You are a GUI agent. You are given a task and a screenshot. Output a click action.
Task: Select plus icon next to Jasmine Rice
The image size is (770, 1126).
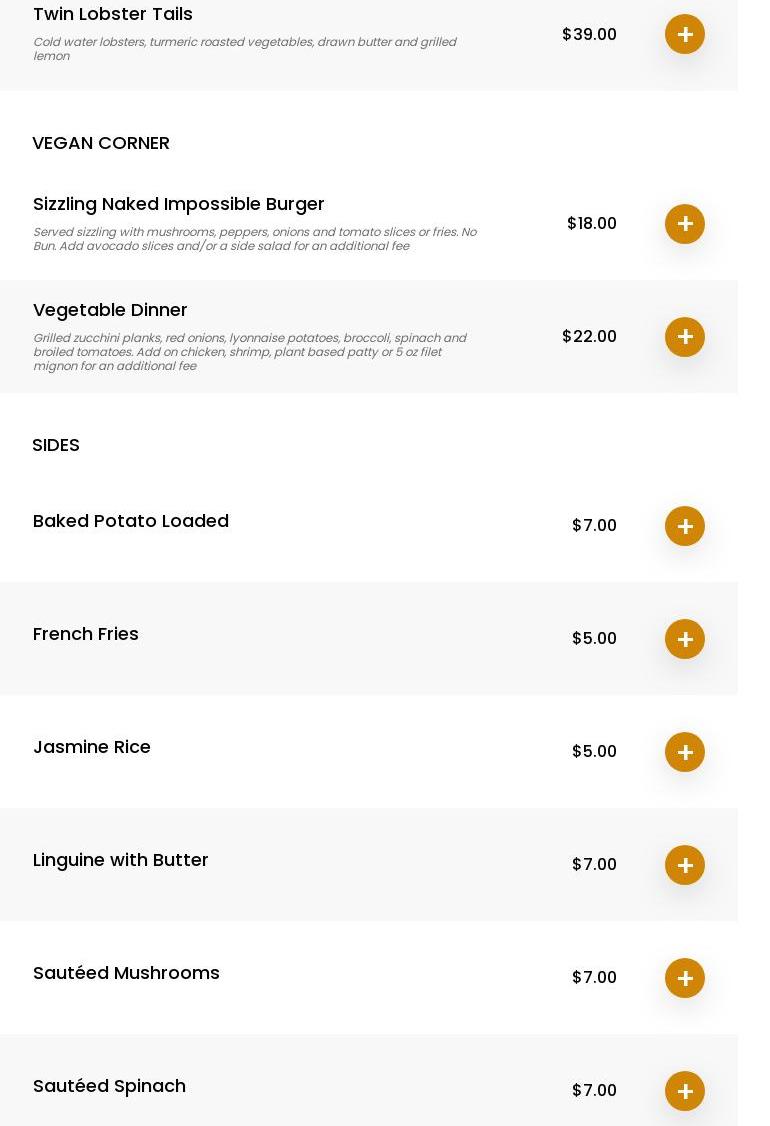pos(685,752)
